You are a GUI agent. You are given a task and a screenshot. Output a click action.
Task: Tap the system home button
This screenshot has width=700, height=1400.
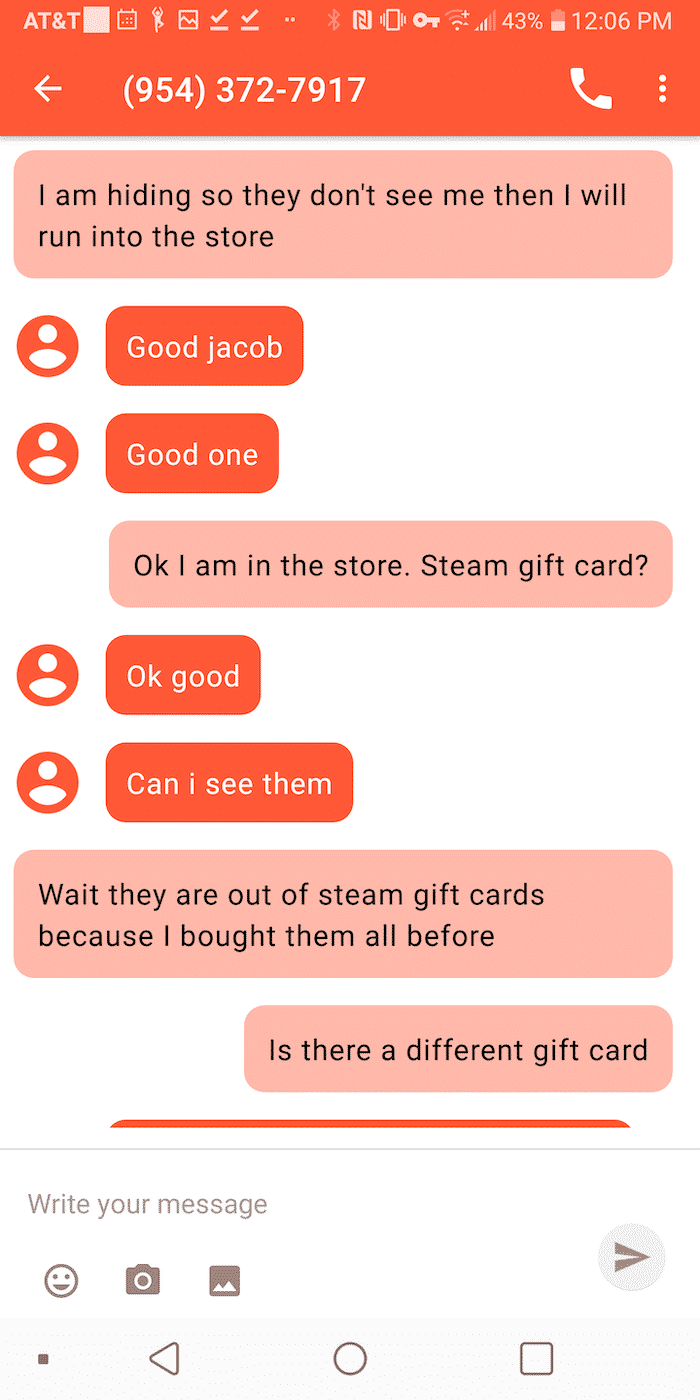coord(350,1359)
